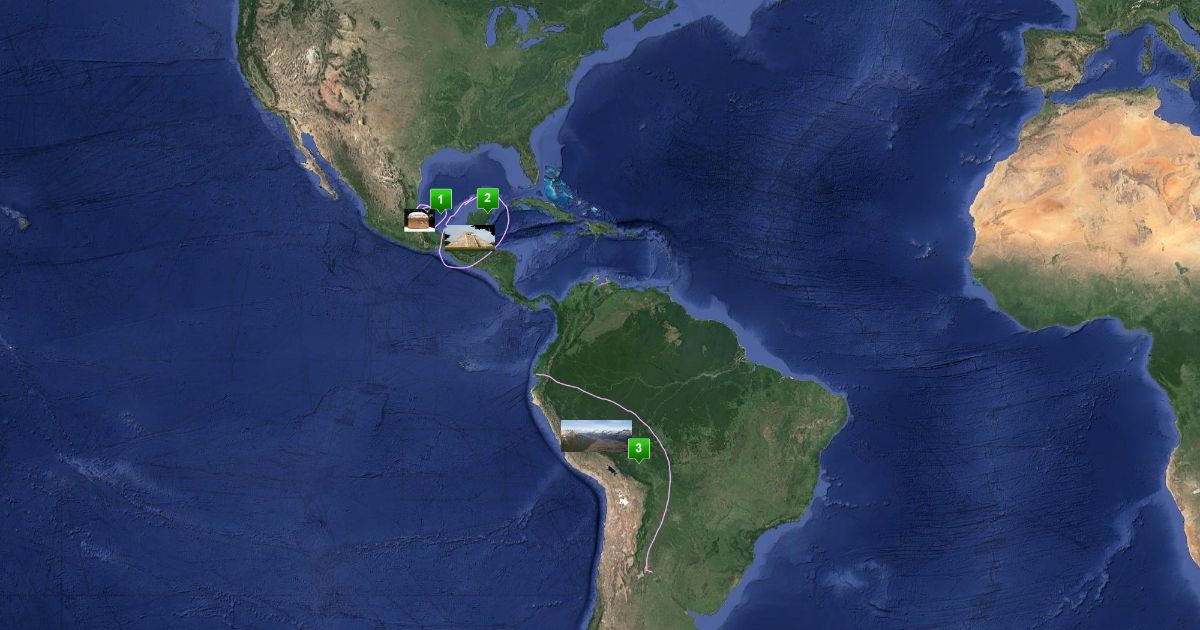Open the small photo beside marker 1

point(418,220)
